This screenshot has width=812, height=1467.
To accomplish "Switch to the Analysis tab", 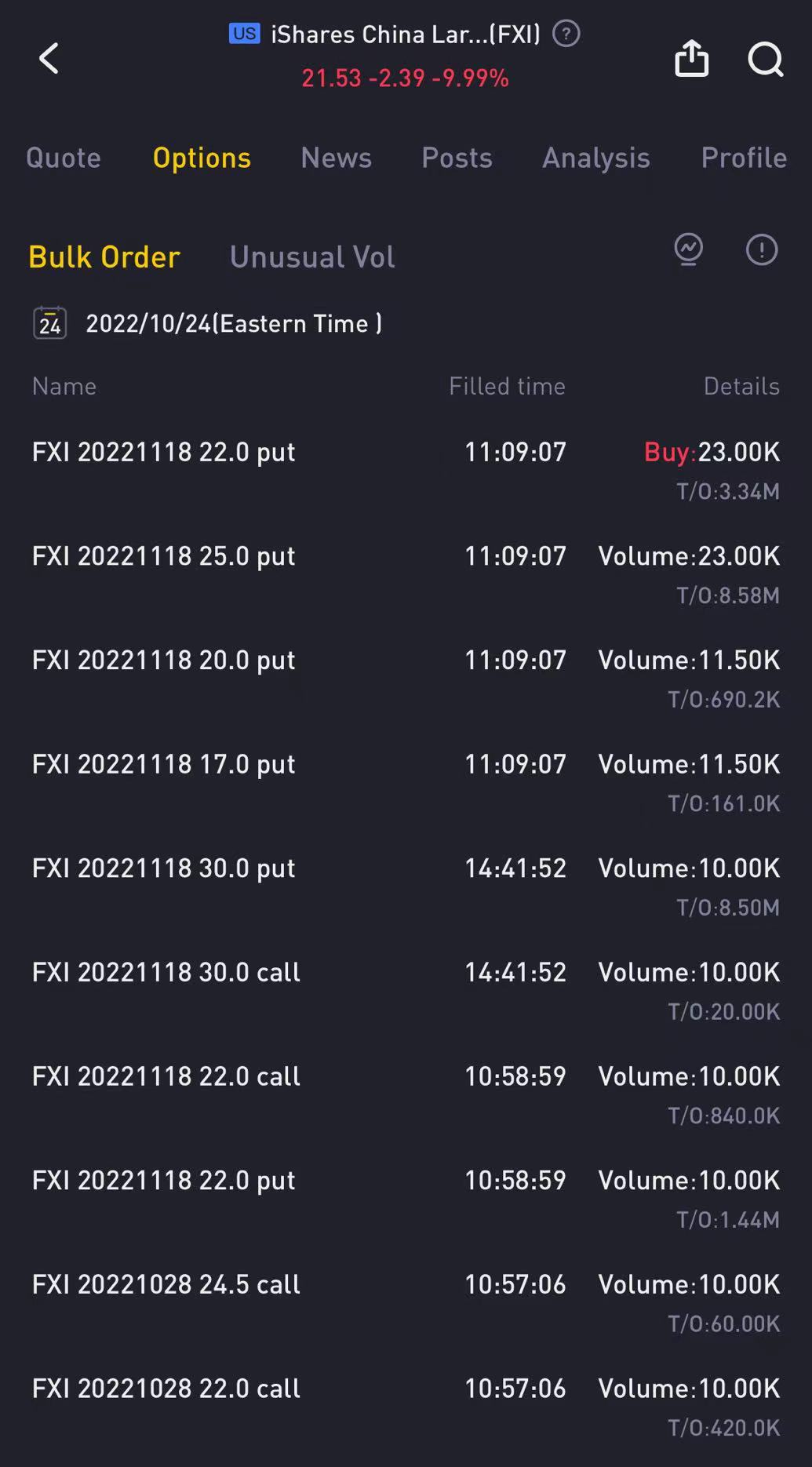I will [x=596, y=158].
